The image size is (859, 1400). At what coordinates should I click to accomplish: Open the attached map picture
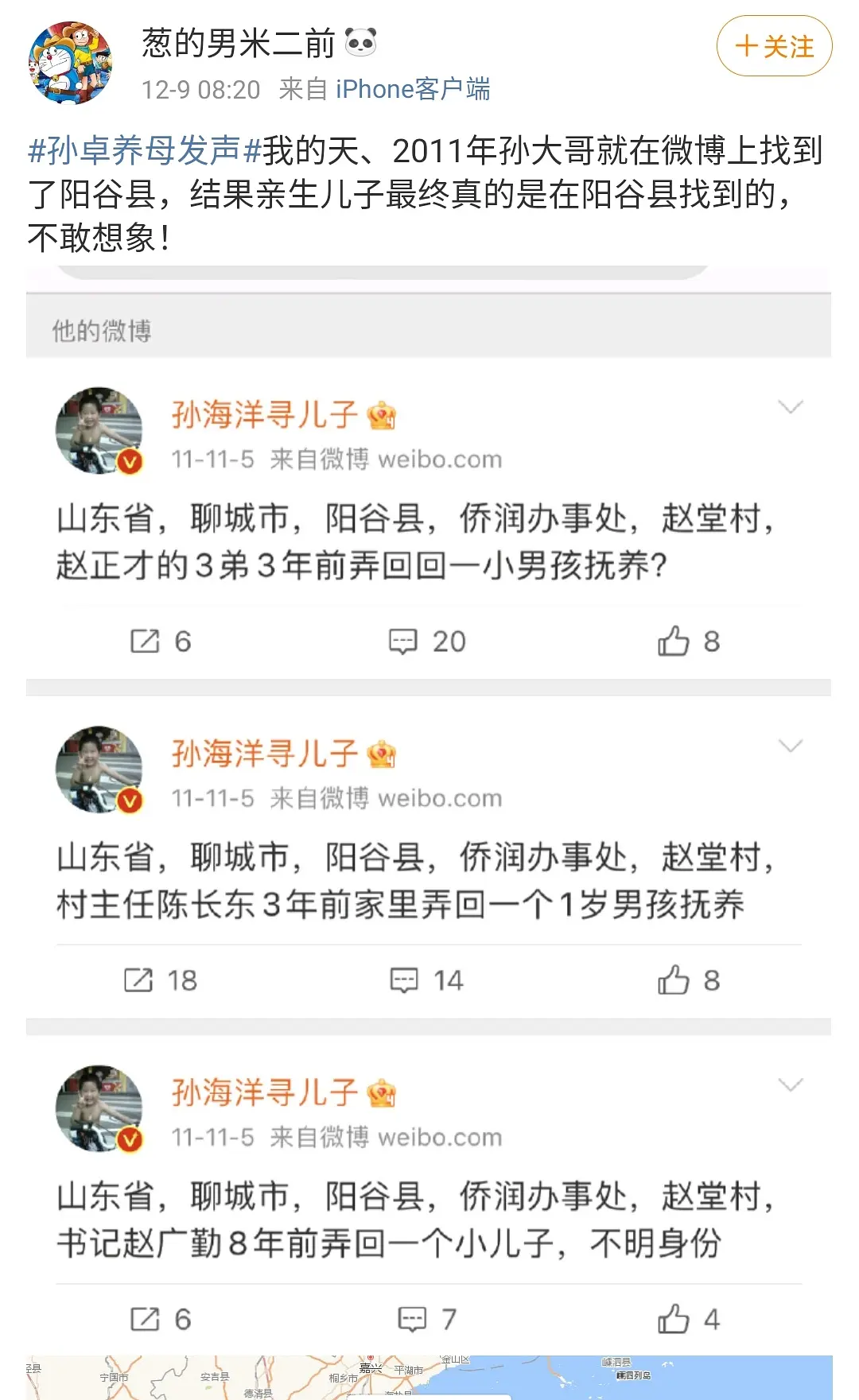[428, 1377]
